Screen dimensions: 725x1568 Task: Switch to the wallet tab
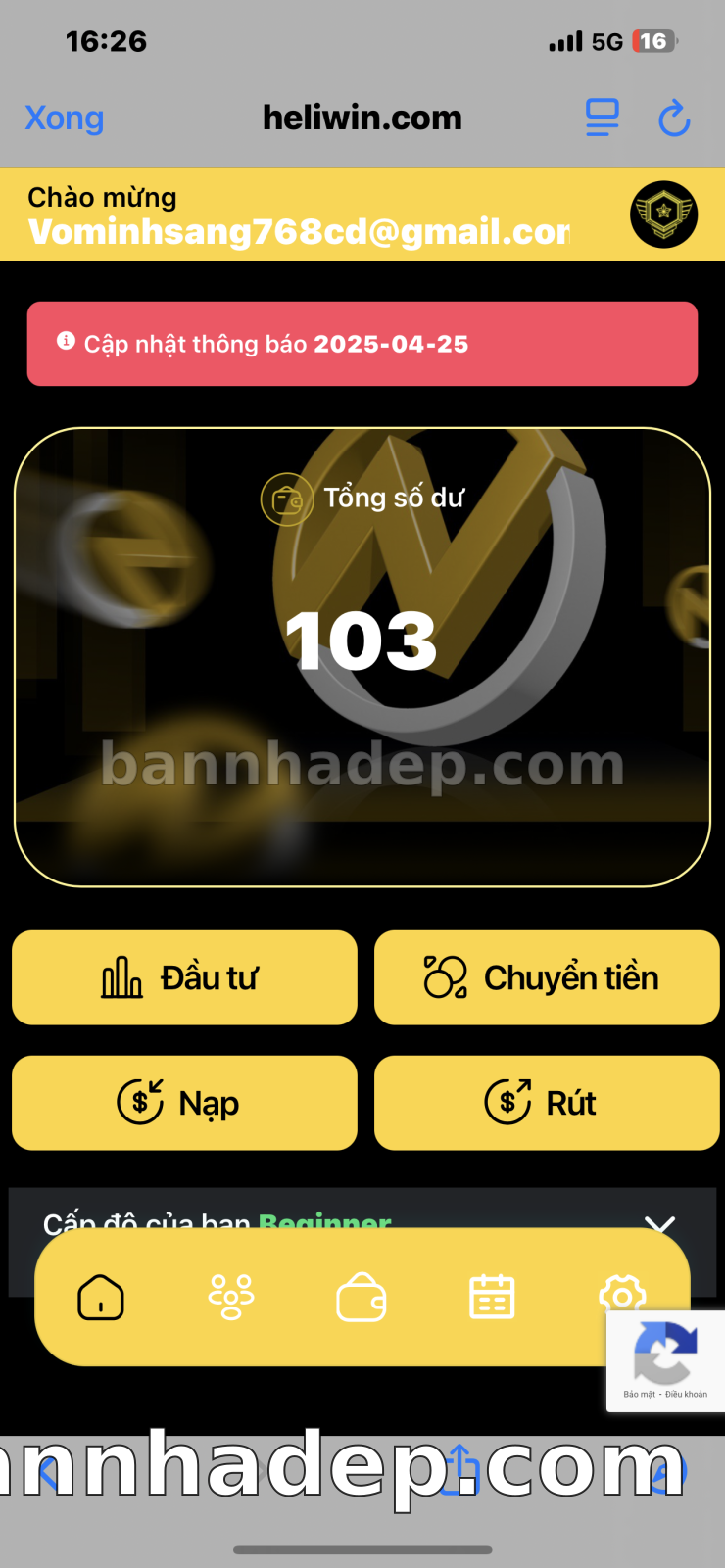(362, 1298)
